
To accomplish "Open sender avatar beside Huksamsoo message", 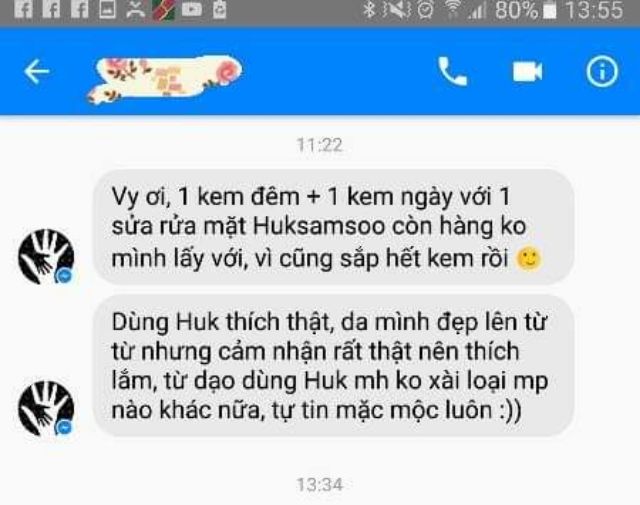I will point(46,256).
